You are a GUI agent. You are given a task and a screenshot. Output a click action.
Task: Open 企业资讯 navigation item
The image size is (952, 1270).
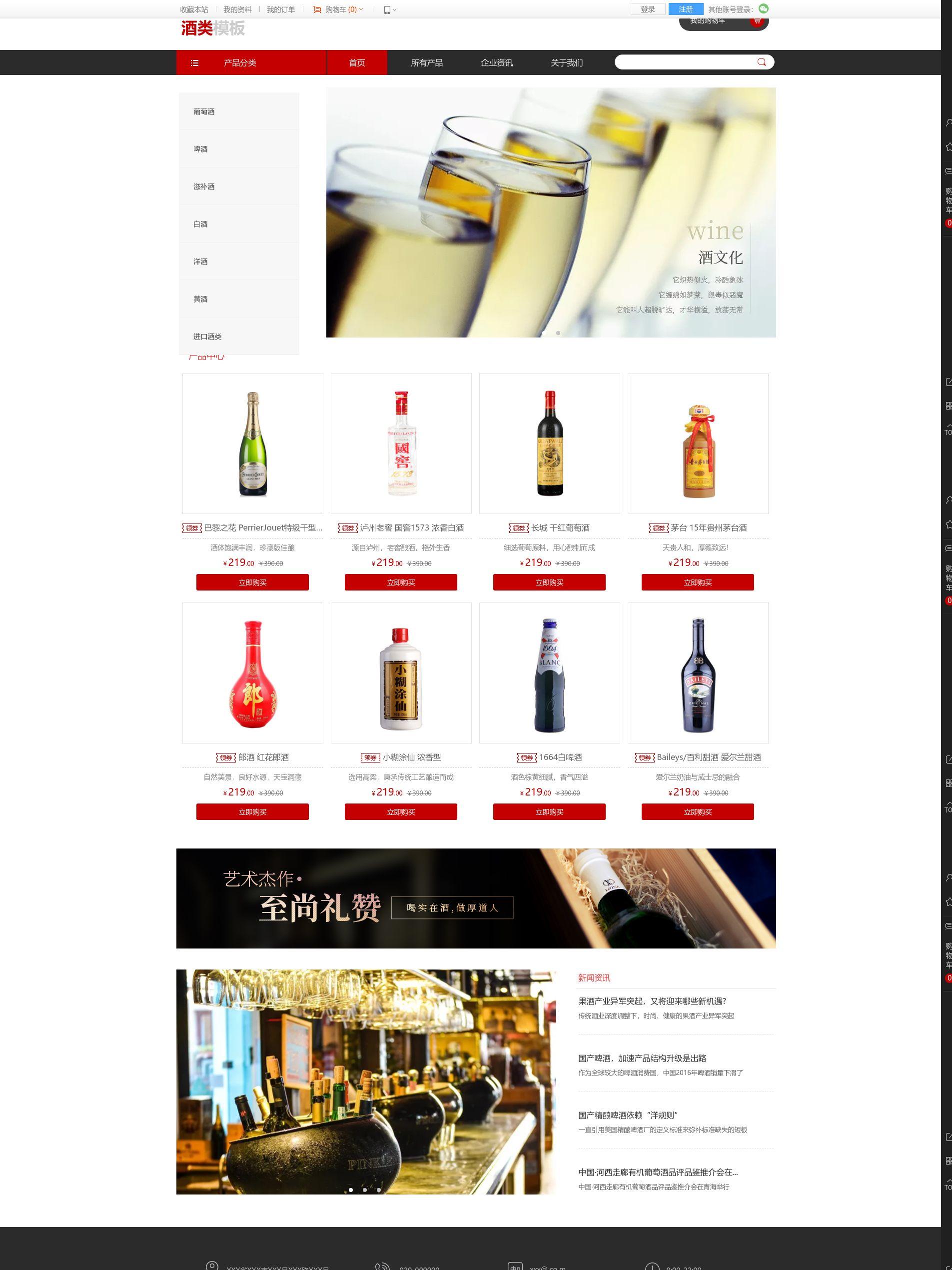click(x=496, y=62)
